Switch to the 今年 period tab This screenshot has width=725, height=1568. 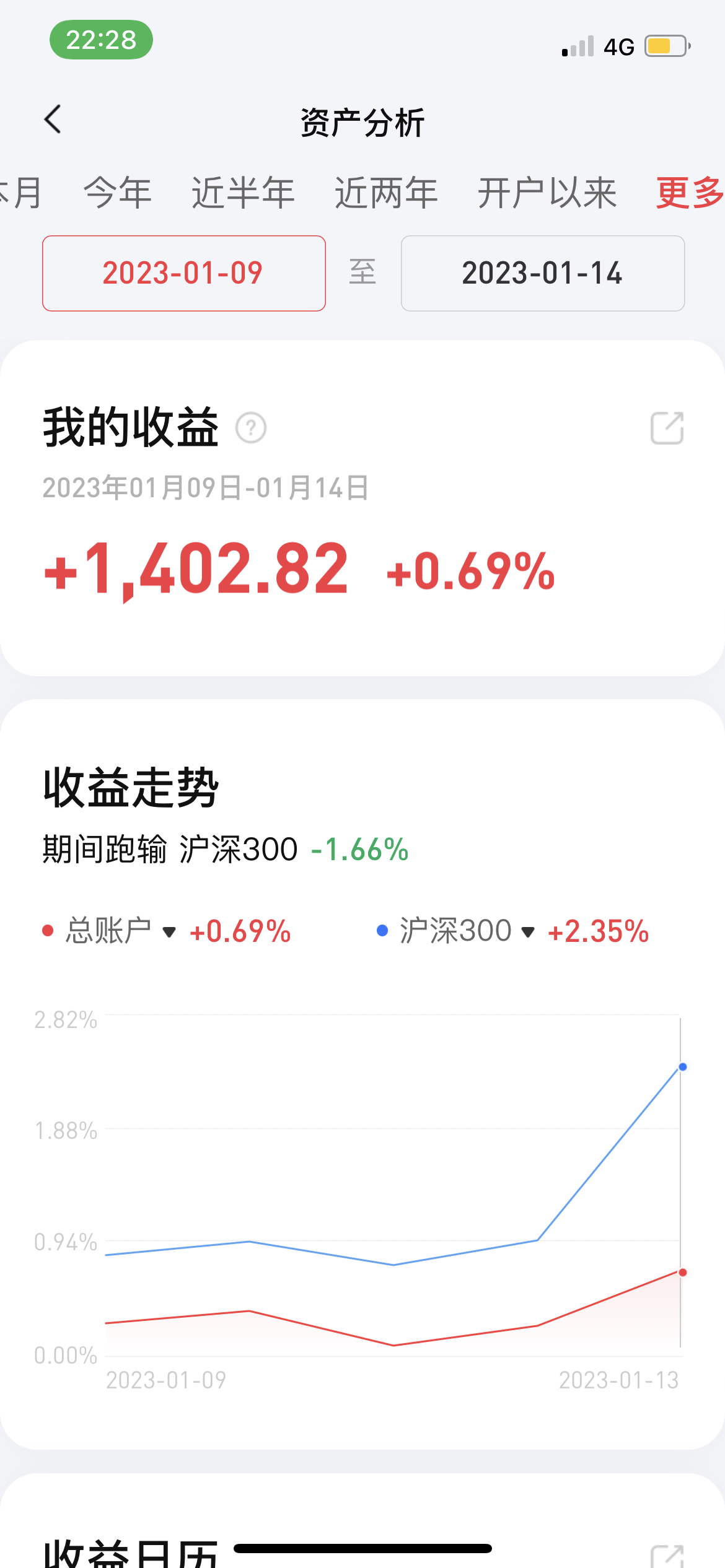[x=118, y=193]
